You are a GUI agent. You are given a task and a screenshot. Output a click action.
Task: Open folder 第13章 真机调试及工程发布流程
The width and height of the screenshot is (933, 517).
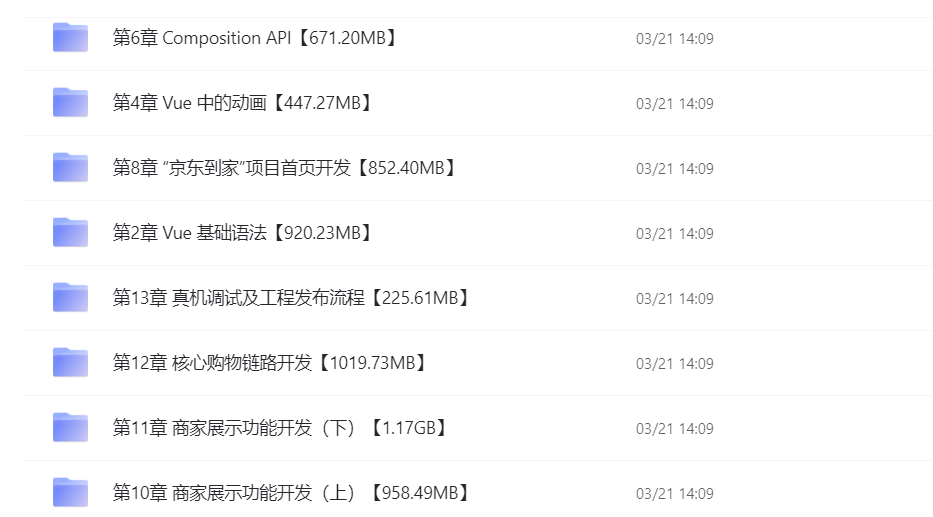point(291,298)
